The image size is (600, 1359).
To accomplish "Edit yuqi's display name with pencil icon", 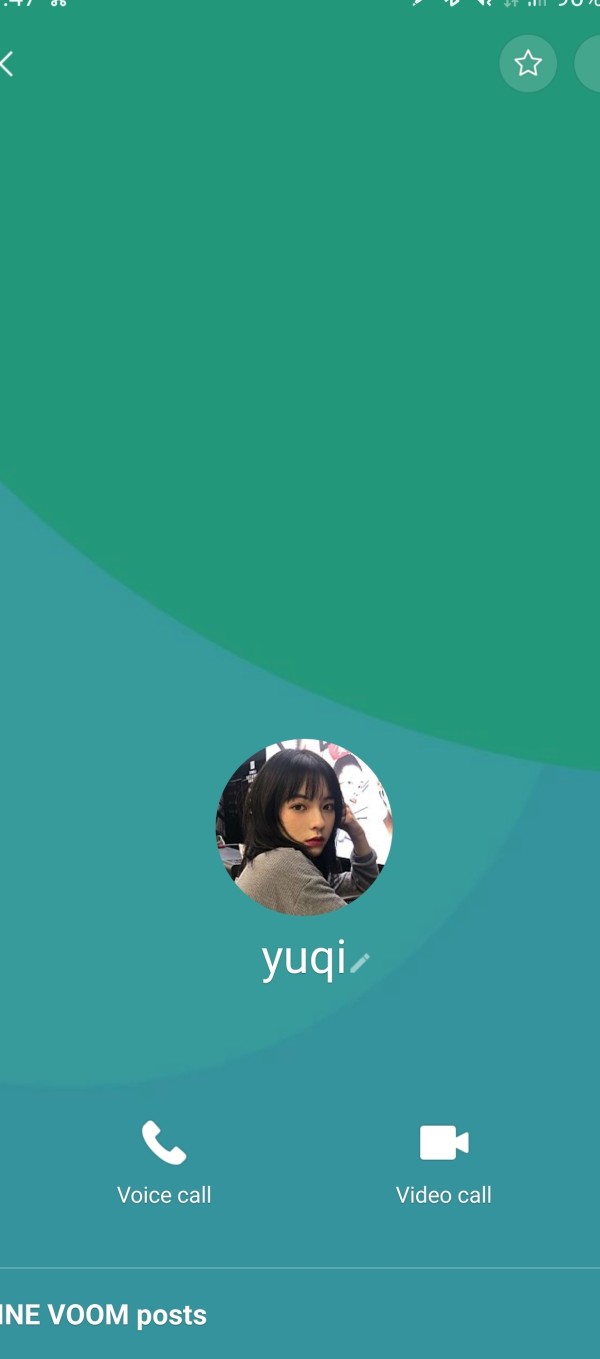I will (x=360, y=962).
